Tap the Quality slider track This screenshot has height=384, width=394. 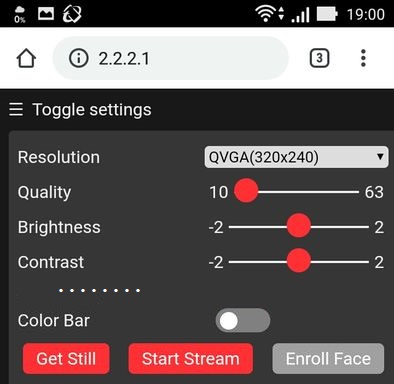click(296, 192)
